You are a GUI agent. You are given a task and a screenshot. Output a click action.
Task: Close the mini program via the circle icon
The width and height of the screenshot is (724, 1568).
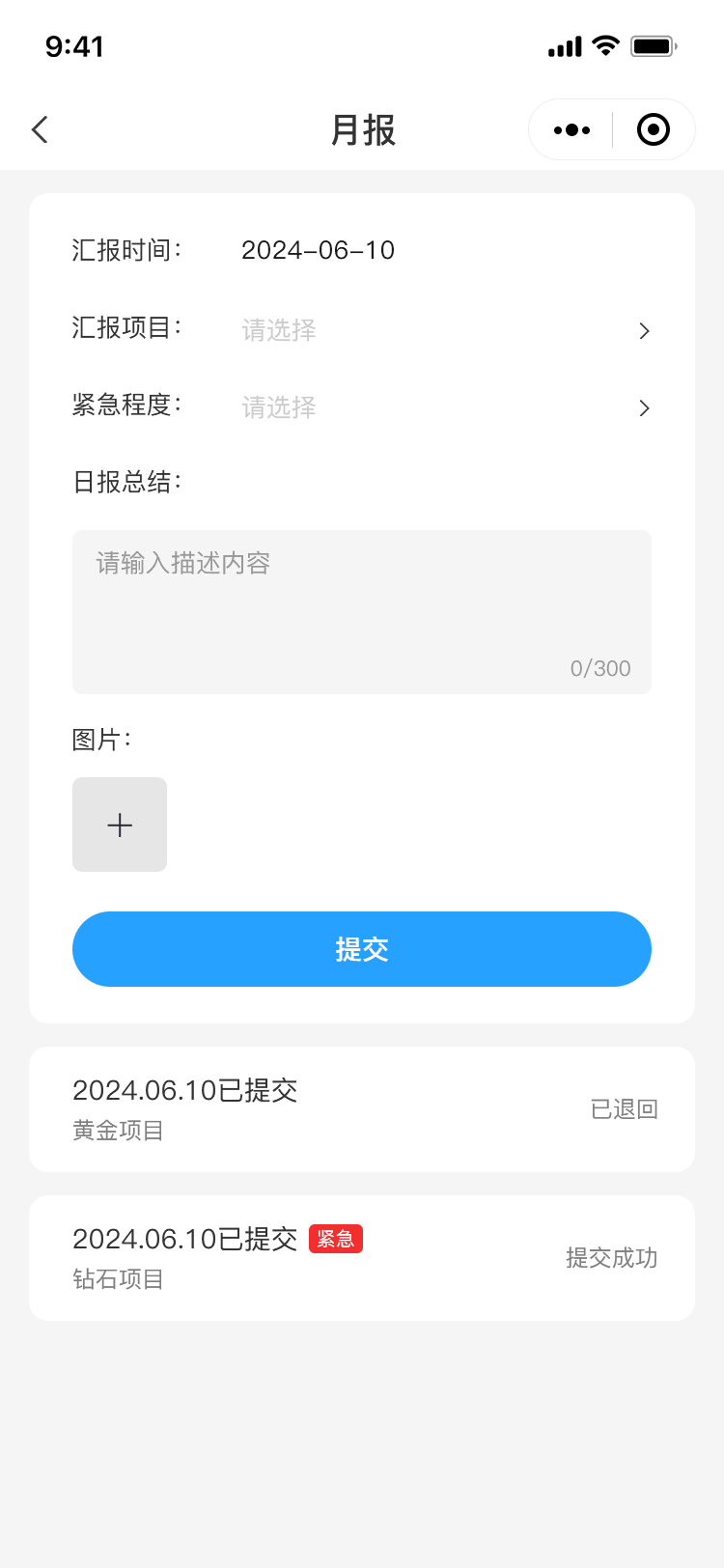(654, 129)
